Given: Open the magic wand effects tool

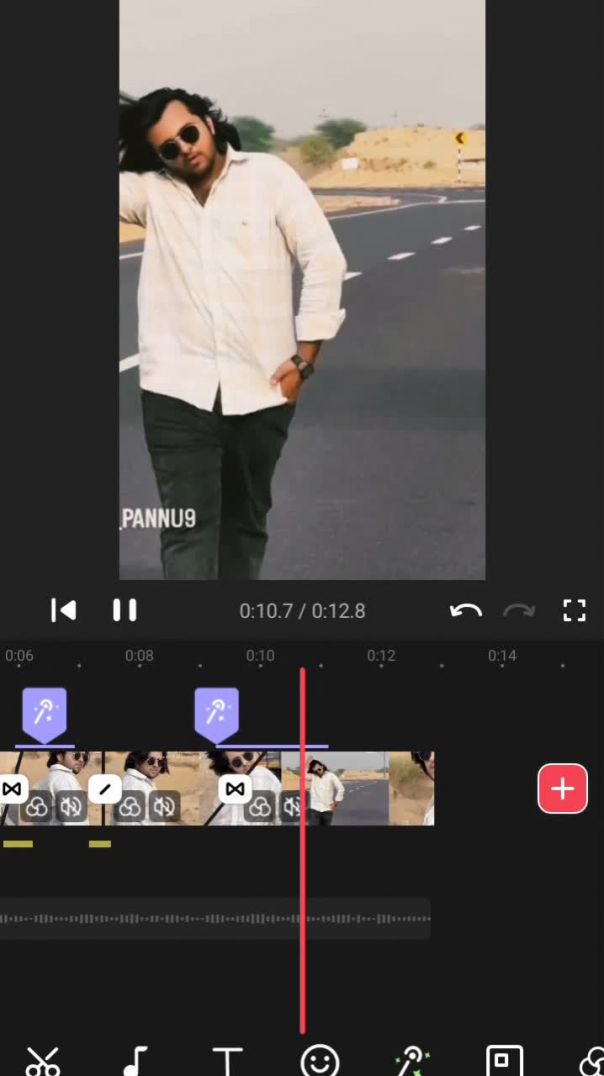Looking at the screenshot, I should (412, 1061).
